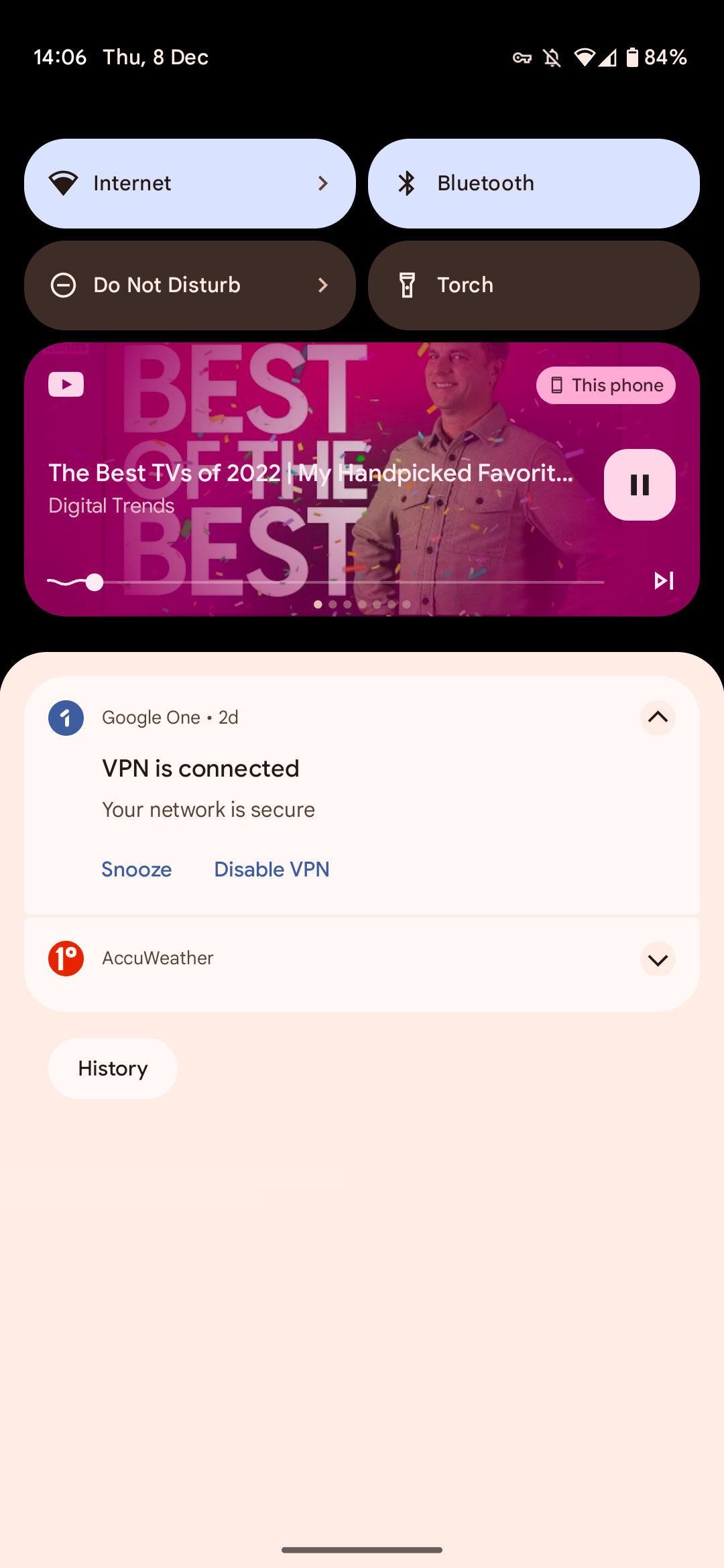724x1568 pixels.
Task: Select Disable VPN
Action: [271, 869]
